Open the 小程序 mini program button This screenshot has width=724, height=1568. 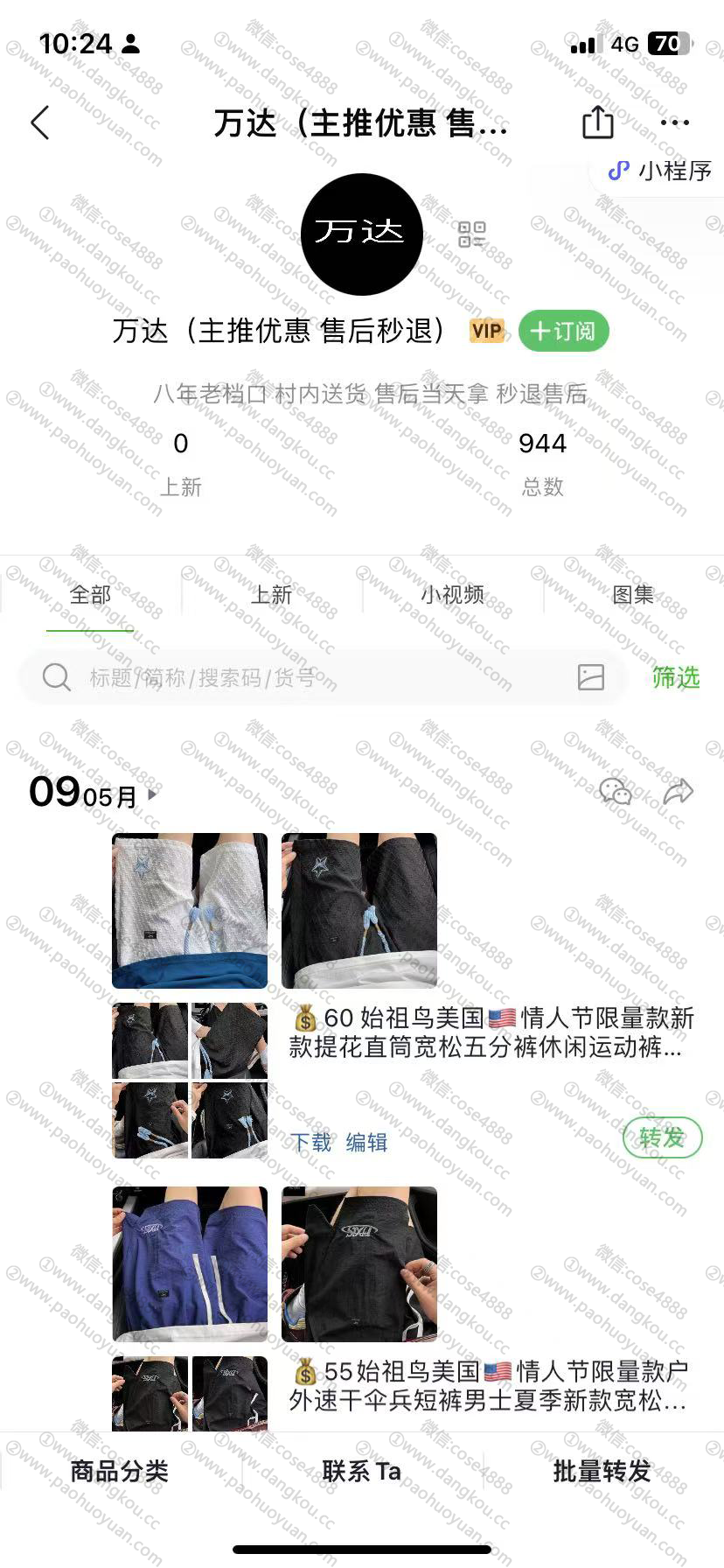click(x=662, y=171)
